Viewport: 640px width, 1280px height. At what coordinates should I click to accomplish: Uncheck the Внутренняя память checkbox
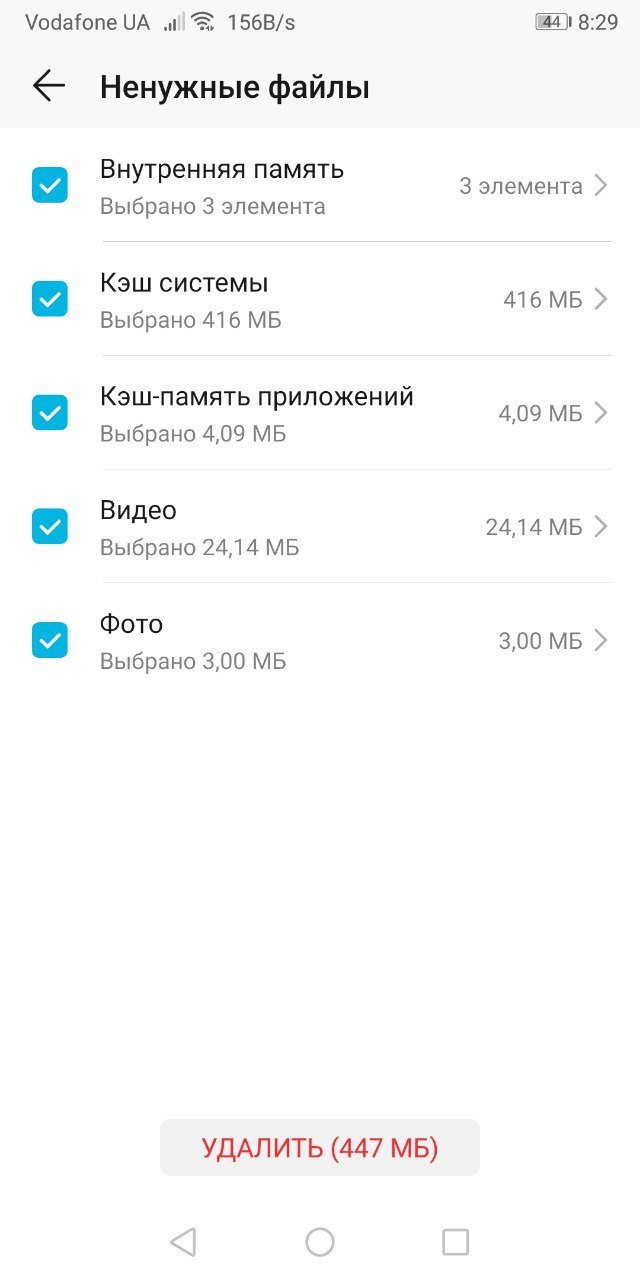50,185
